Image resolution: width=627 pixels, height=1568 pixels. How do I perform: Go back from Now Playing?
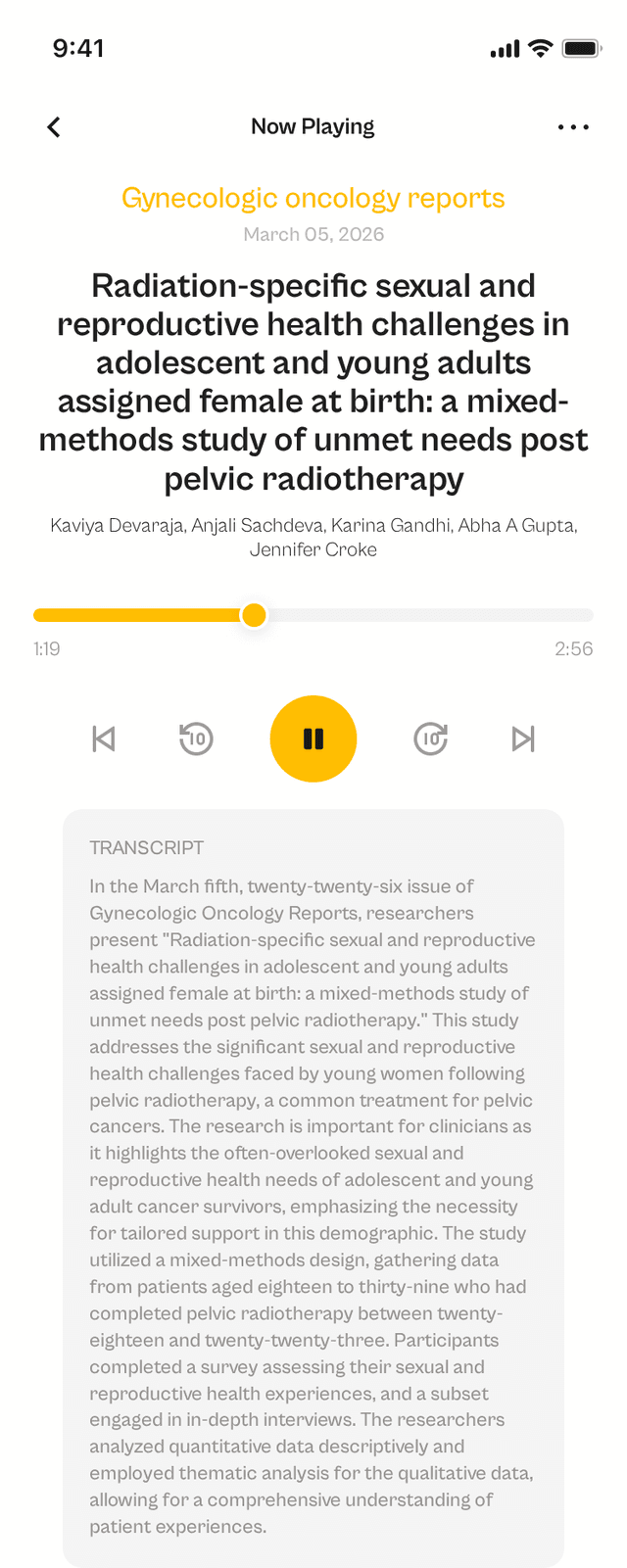[54, 127]
